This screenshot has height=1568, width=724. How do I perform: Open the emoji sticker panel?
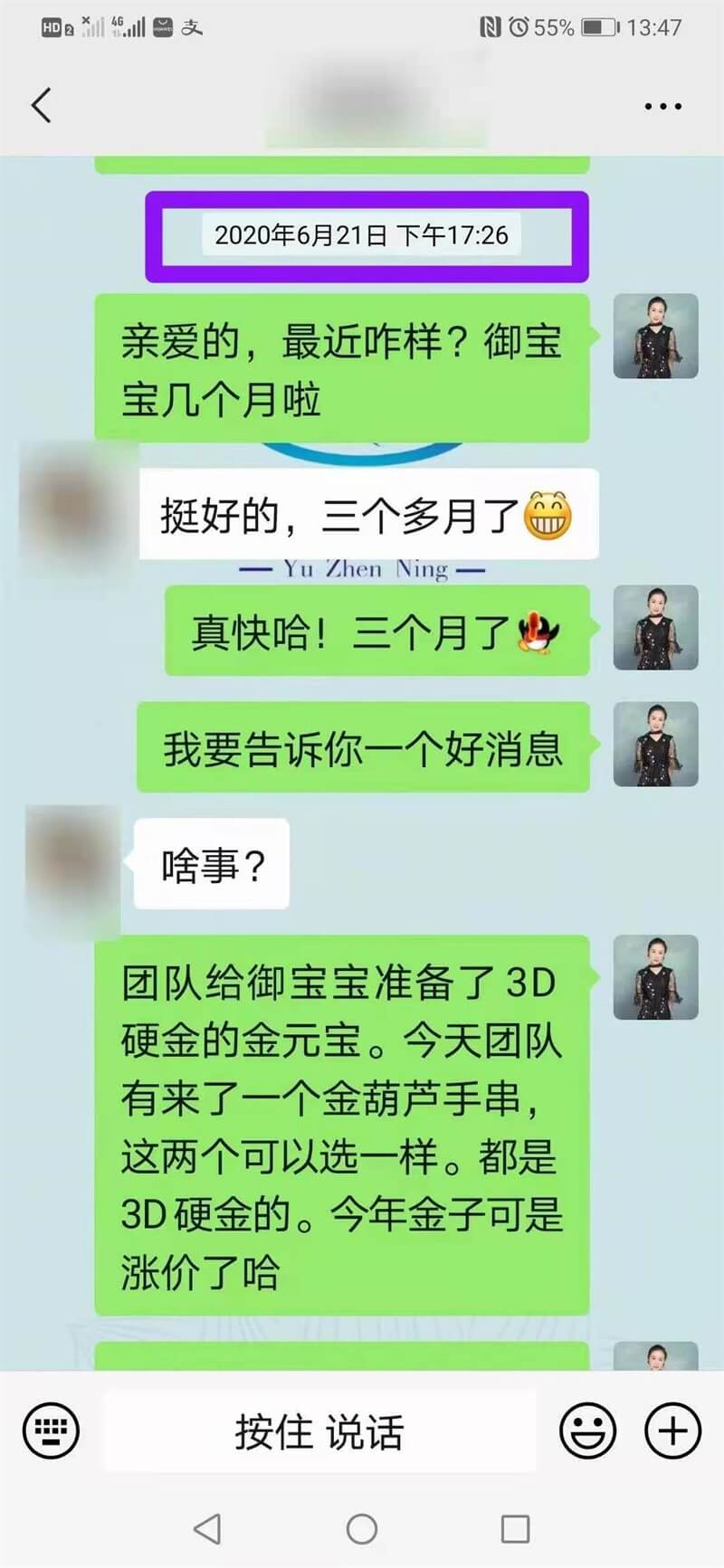click(588, 1431)
